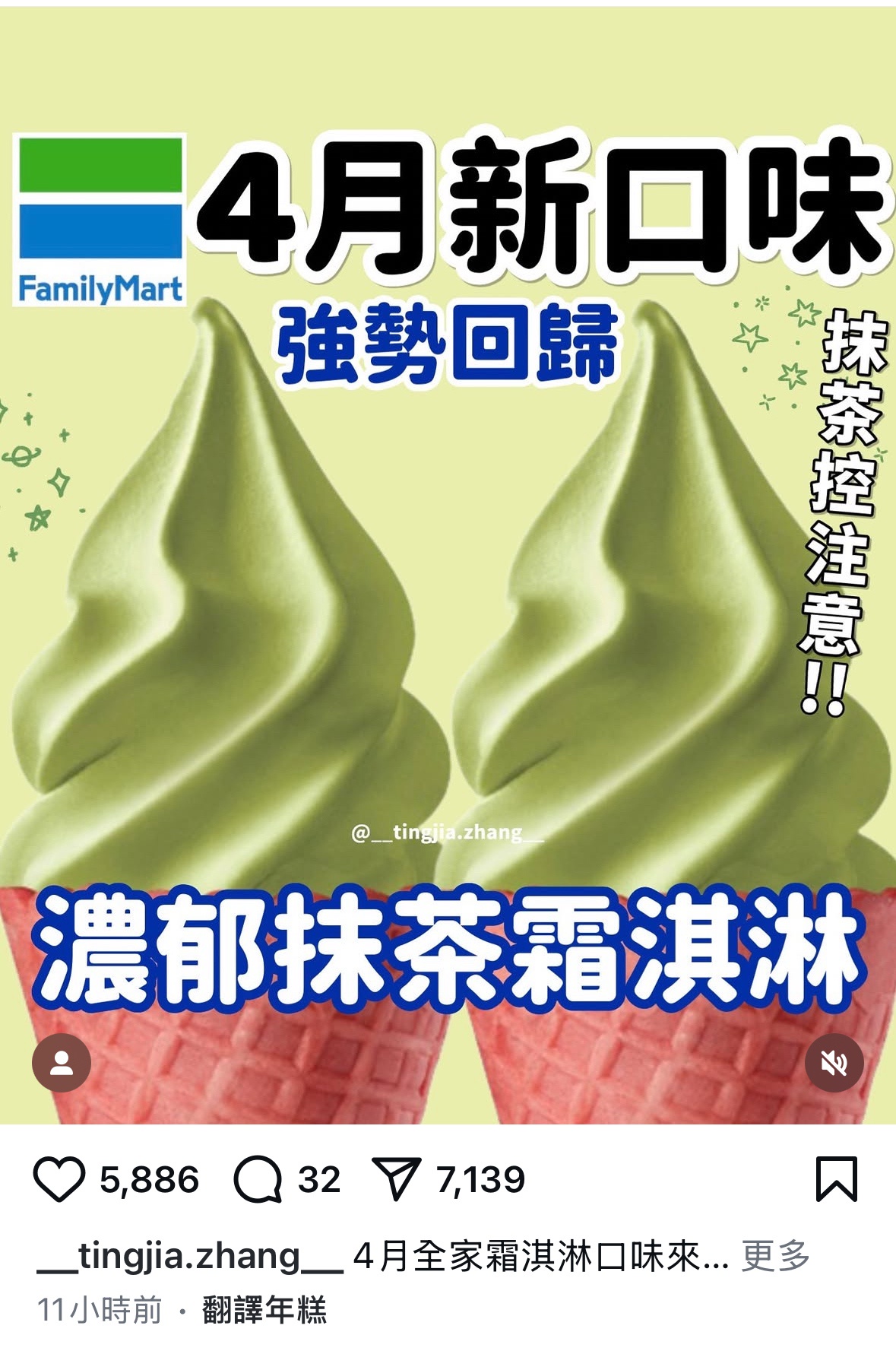The width and height of the screenshot is (896, 1370).
Task: Tap 翻譯年糕 to translate the caption
Action: [x=264, y=1311]
